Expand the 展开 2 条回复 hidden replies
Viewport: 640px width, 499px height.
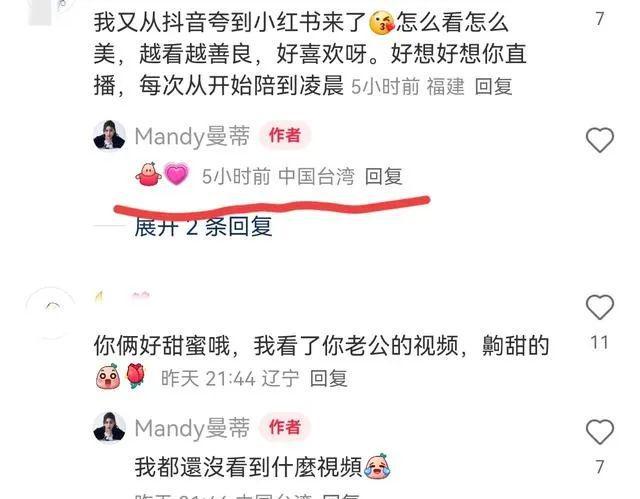[203, 226]
